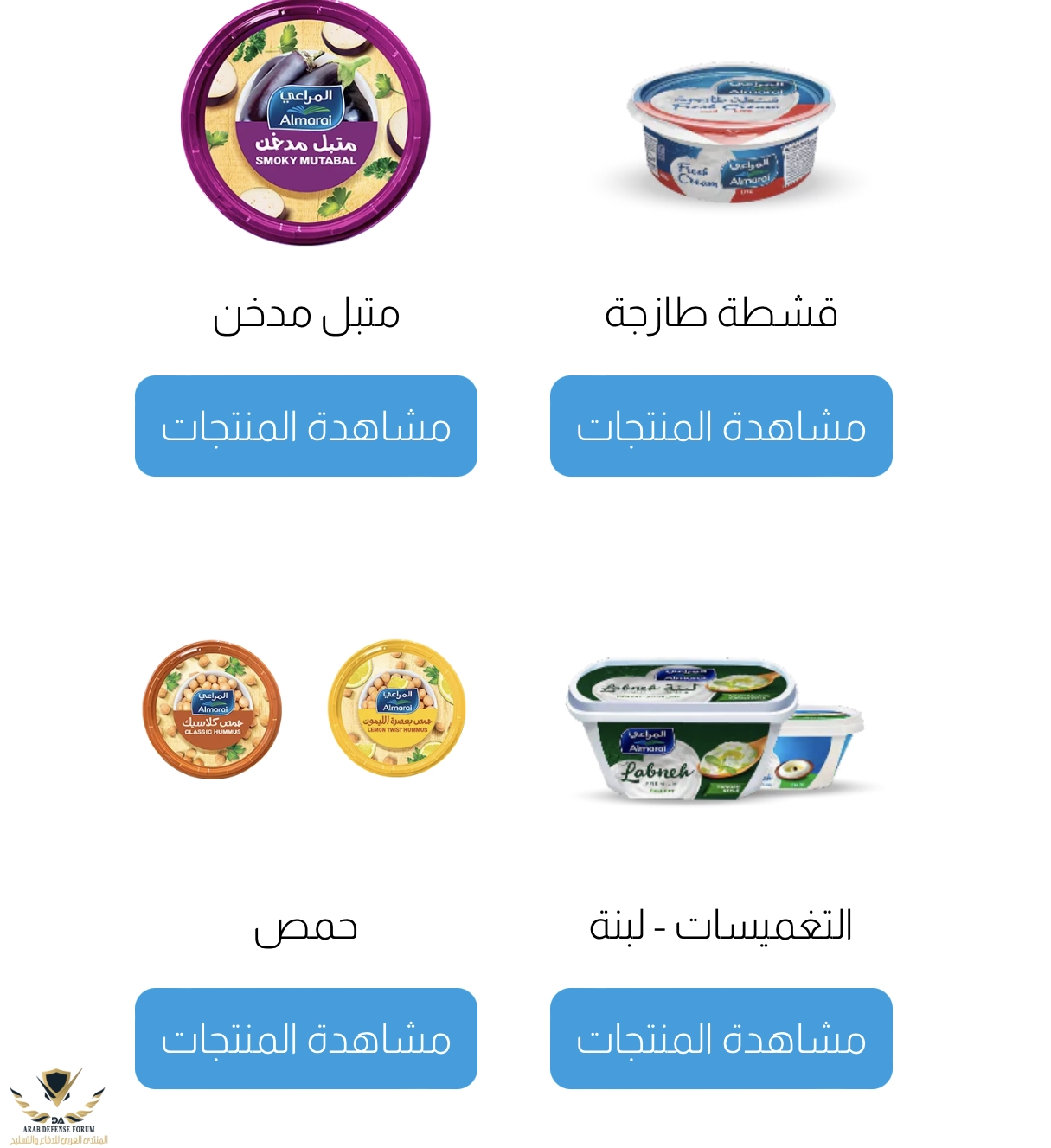The height and width of the screenshot is (1148, 1051).
Task: View products under التغميسات - لبنة
Action: tap(721, 1038)
